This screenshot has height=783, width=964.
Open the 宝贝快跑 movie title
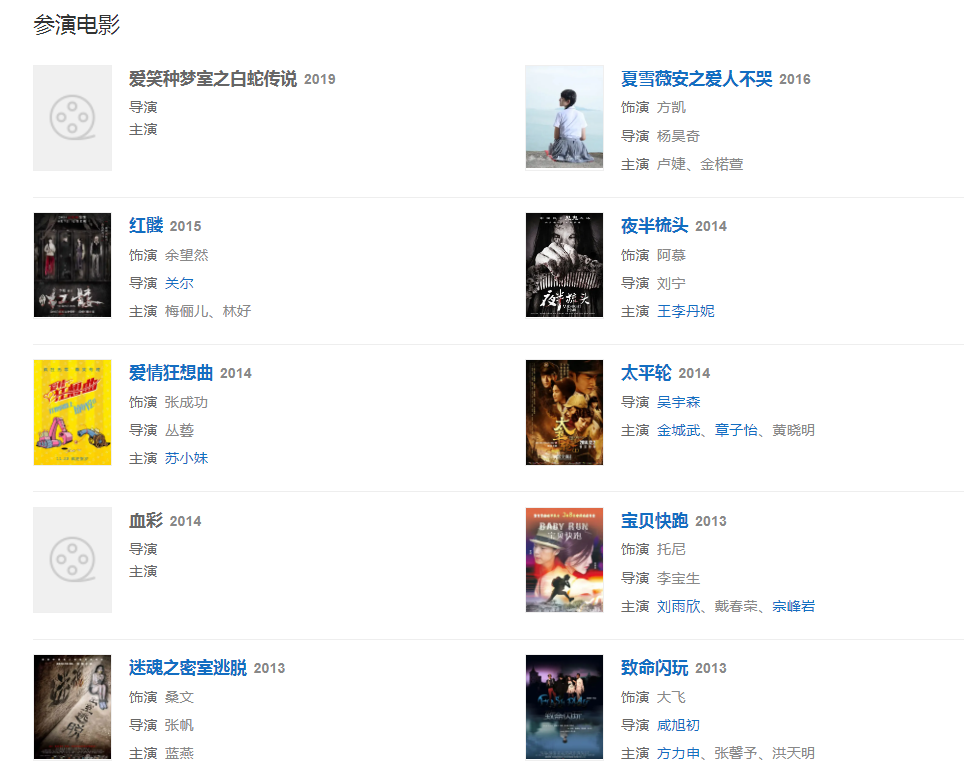pos(654,521)
